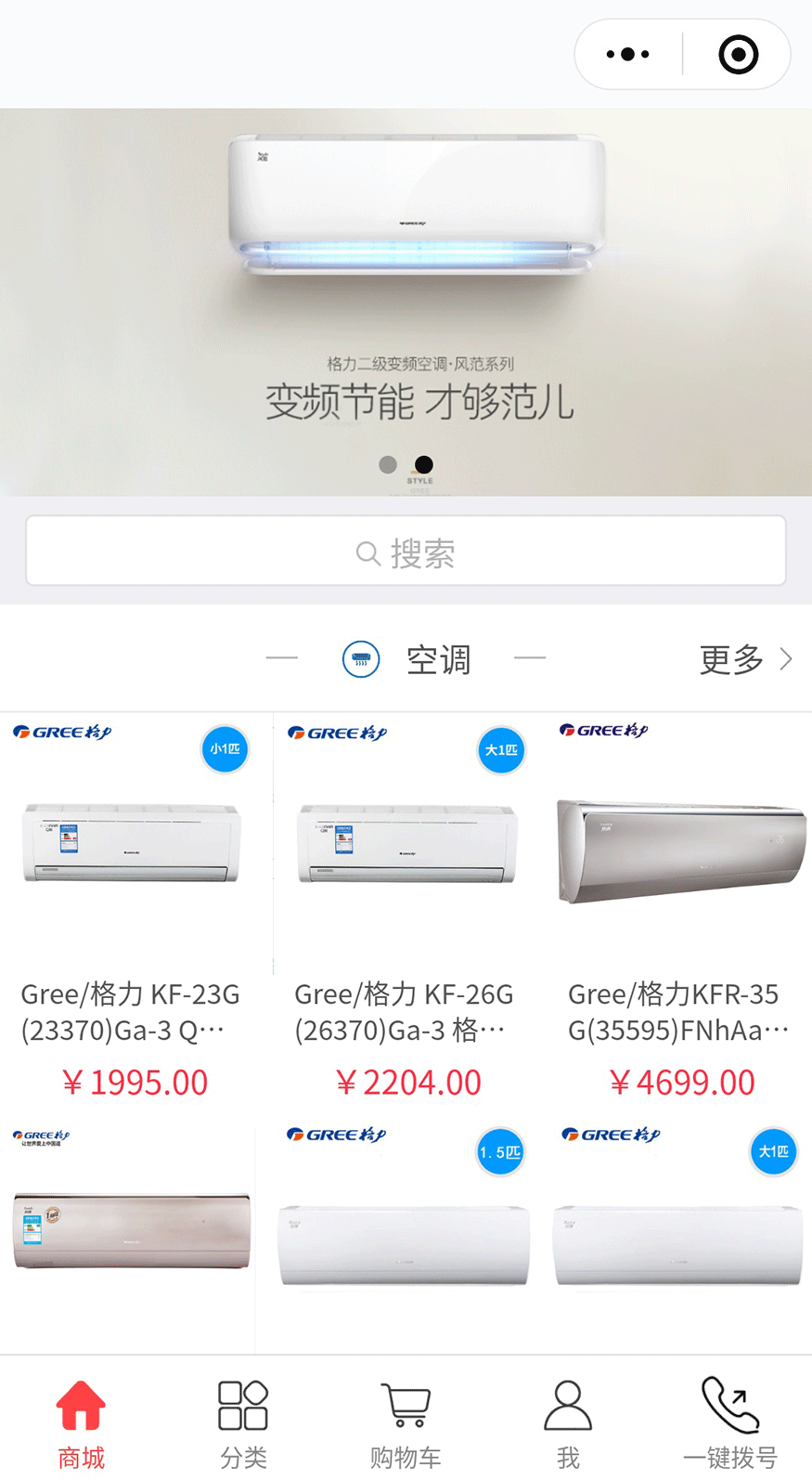812x1480 pixels.
Task: Tap the 搜索 search box
Action: (x=406, y=552)
